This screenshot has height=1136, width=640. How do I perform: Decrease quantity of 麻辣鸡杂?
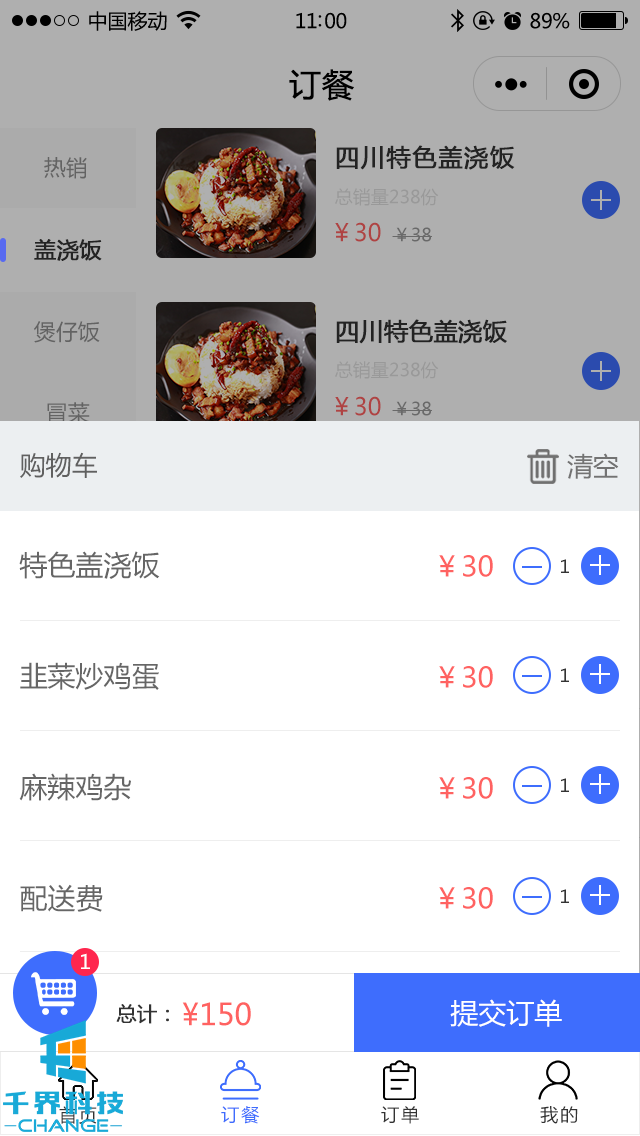click(532, 786)
